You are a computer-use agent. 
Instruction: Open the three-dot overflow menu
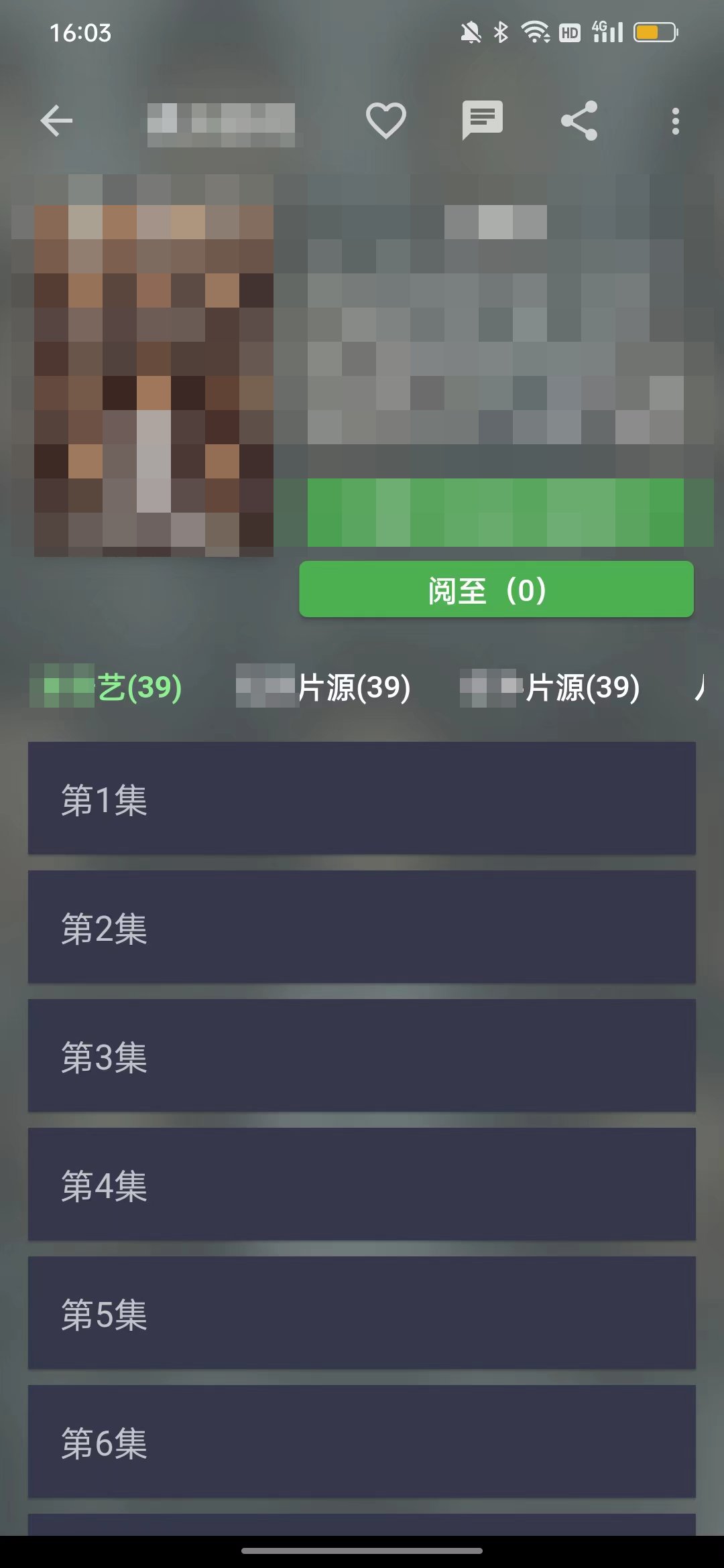(675, 121)
